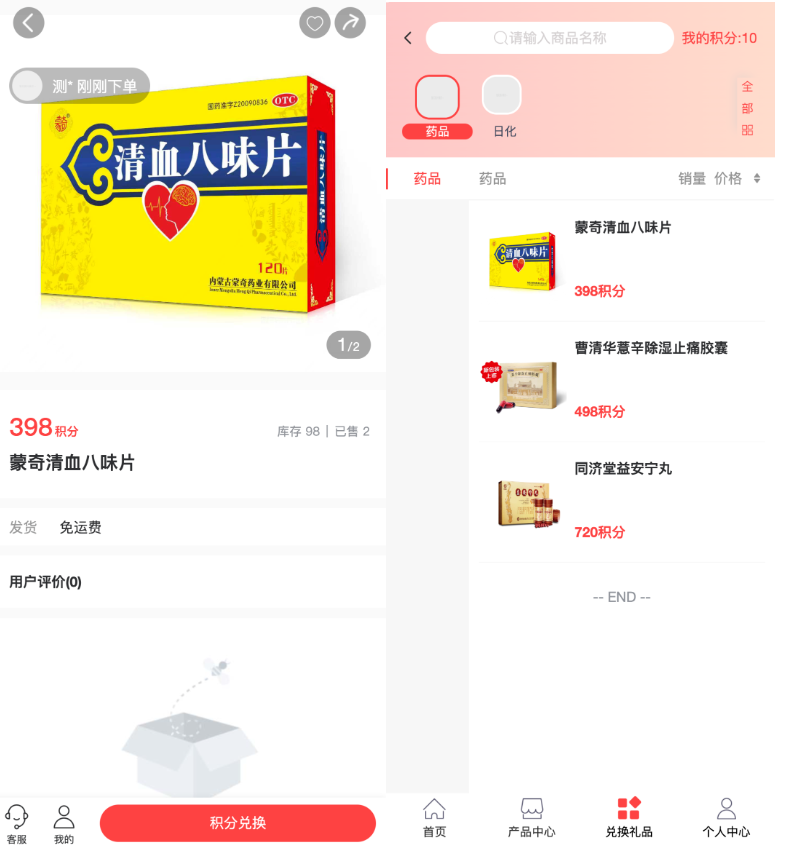Image resolution: width=791 pixels, height=861 pixels.
Task: Go back using the arrow beside the search box
Action: click(408, 38)
